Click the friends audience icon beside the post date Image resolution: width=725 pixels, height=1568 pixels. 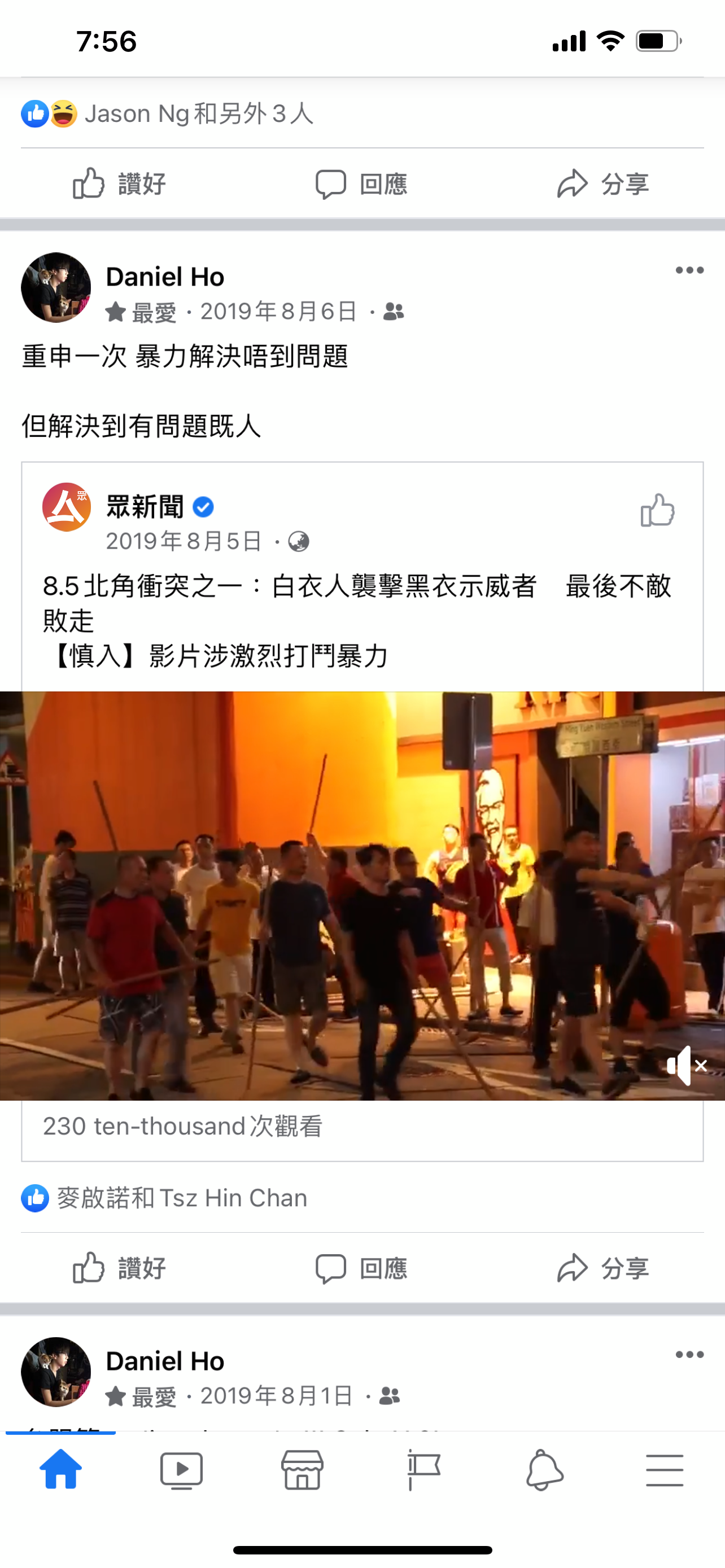(393, 312)
